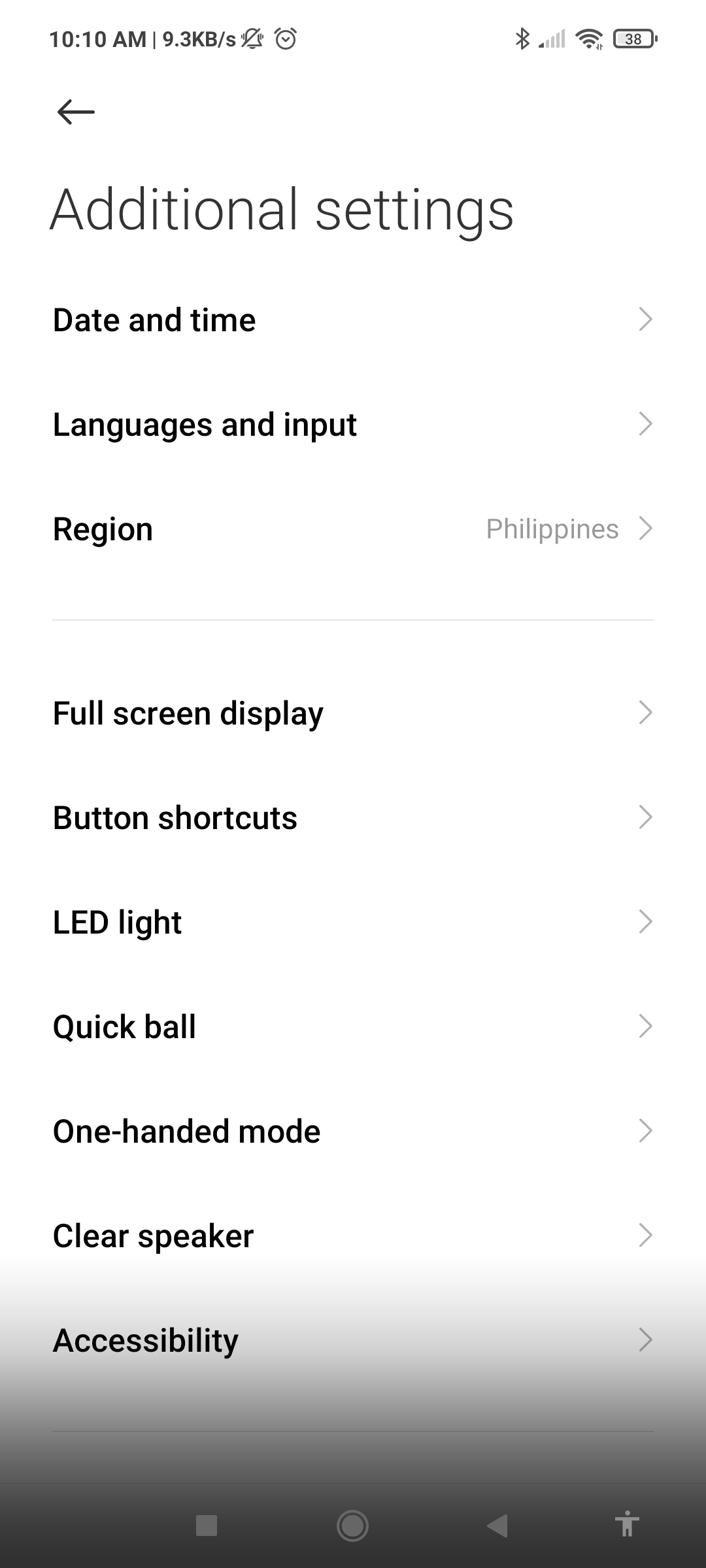The image size is (706, 1568).
Task: Go back using the top-left arrow
Action: click(x=76, y=112)
